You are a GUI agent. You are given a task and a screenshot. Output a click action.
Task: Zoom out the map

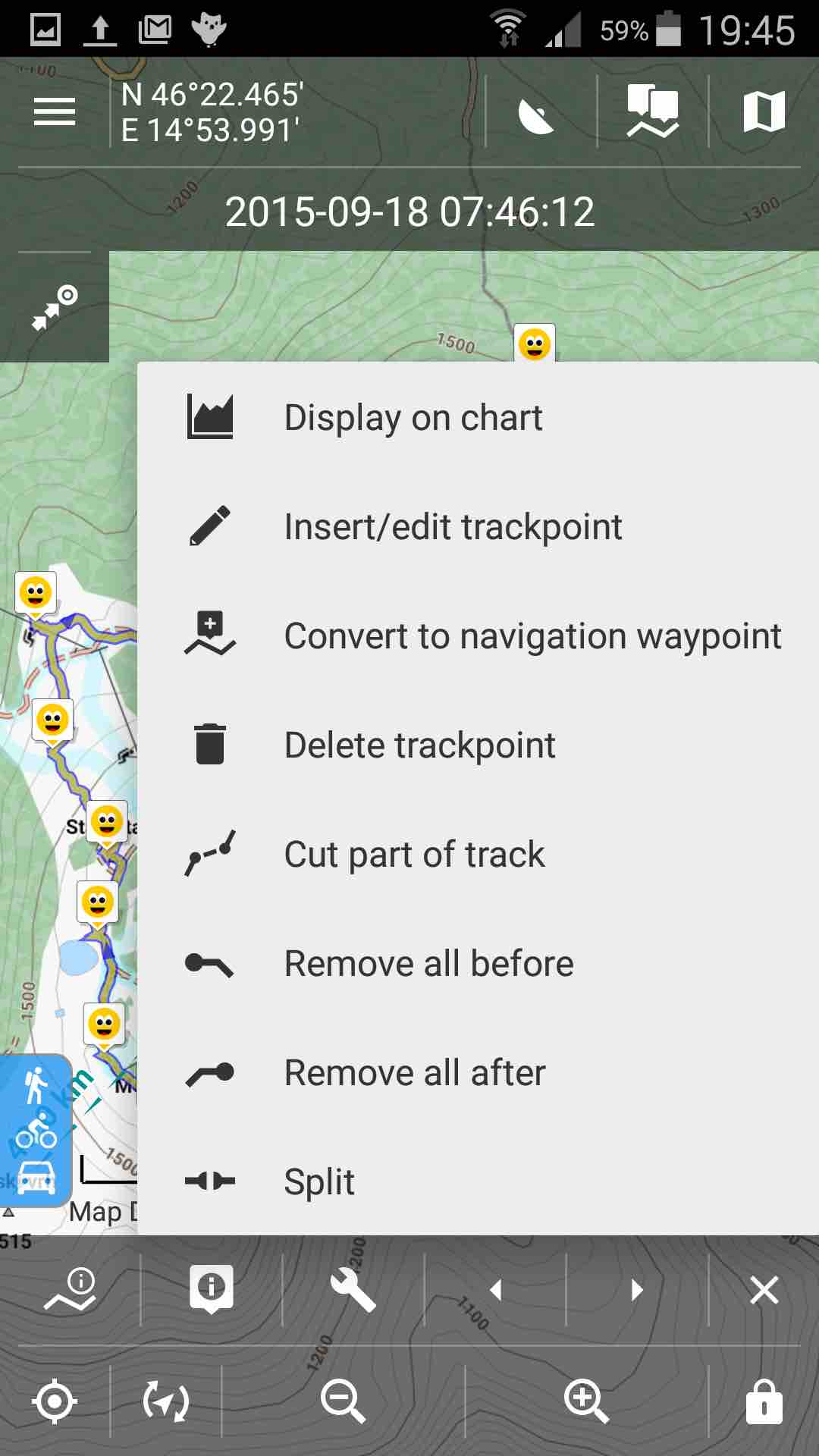[x=343, y=1401]
